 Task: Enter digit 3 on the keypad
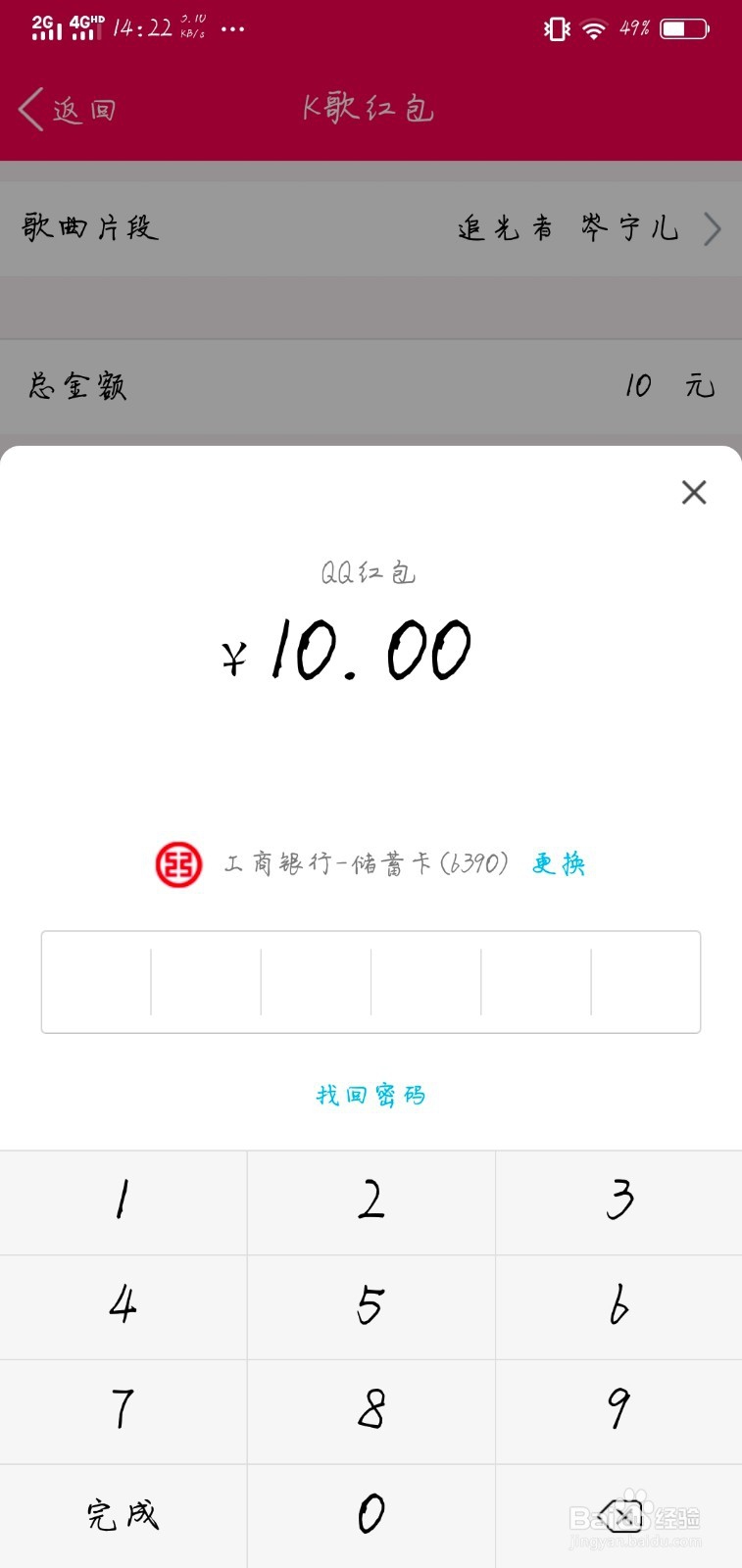tap(619, 1202)
